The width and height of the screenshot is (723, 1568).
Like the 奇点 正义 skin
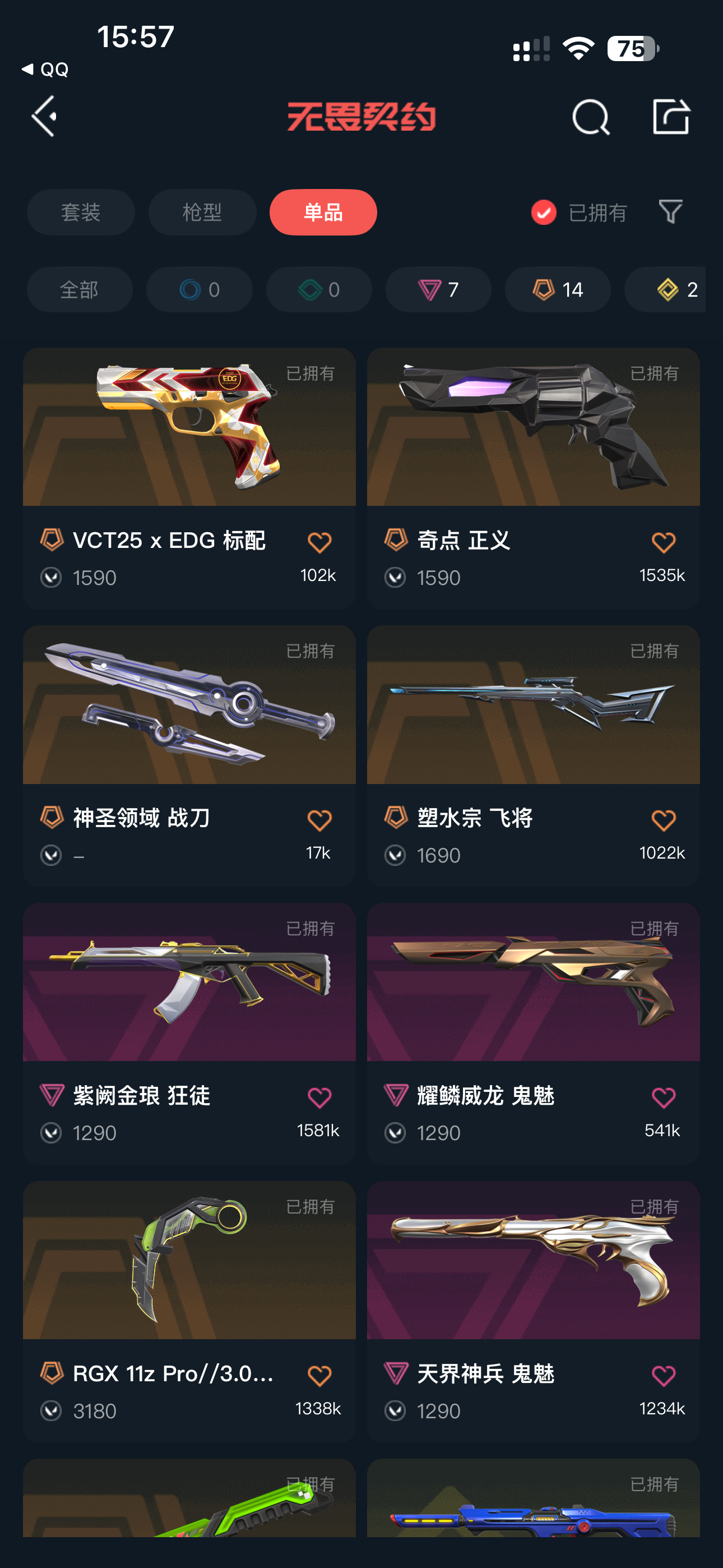pos(662,542)
